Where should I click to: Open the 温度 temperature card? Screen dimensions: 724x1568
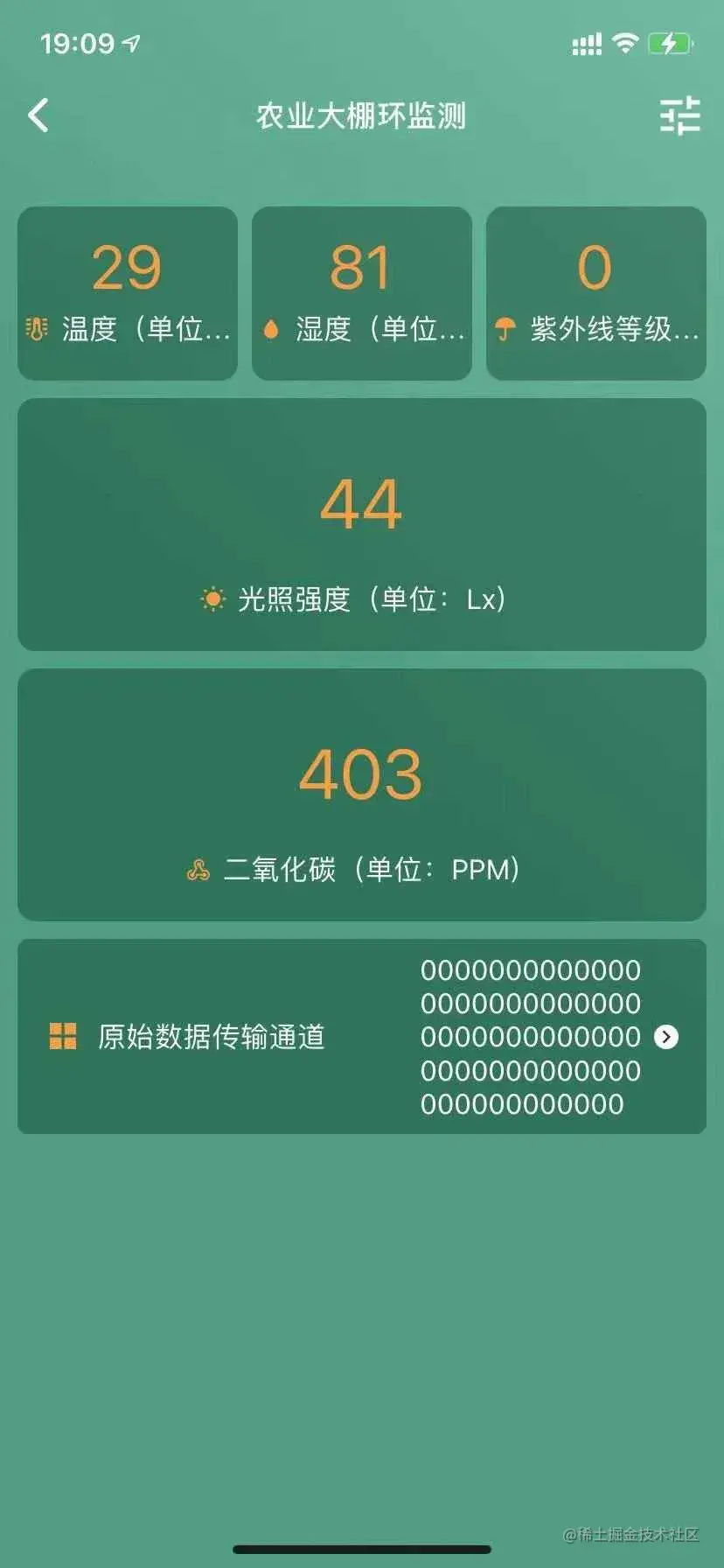coord(128,293)
